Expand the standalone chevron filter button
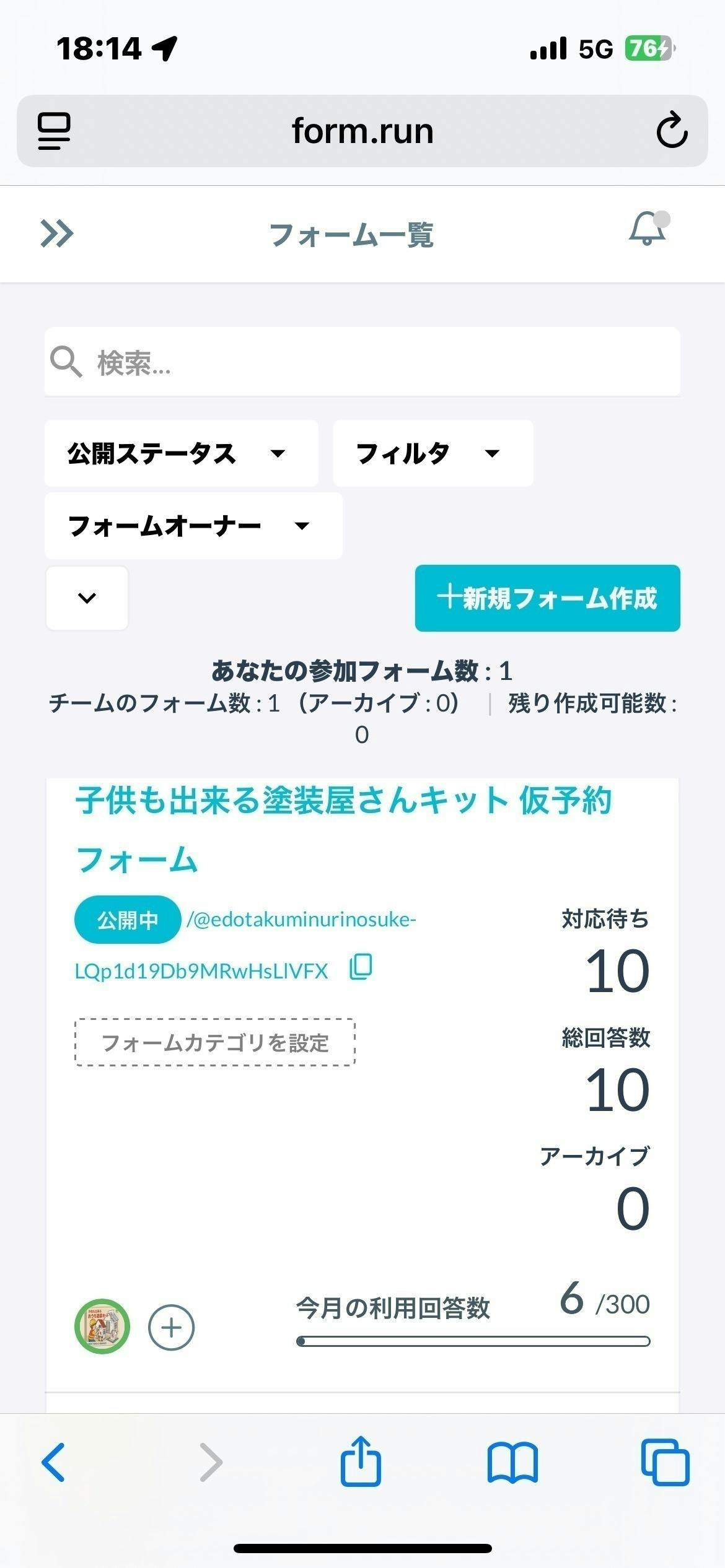Image resolution: width=725 pixels, height=1568 pixels. pos(86,597)
